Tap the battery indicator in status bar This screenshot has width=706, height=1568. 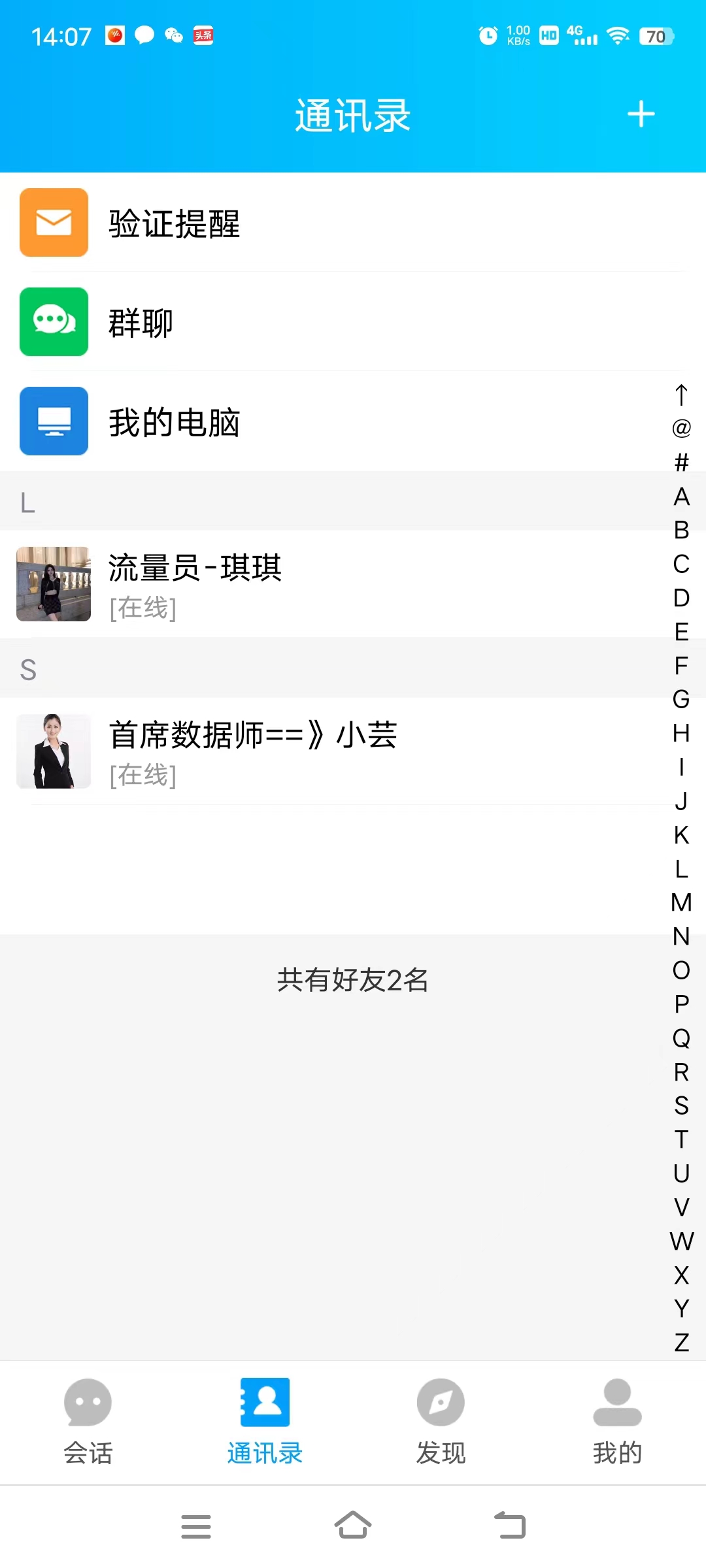click(x=656, y=36)
